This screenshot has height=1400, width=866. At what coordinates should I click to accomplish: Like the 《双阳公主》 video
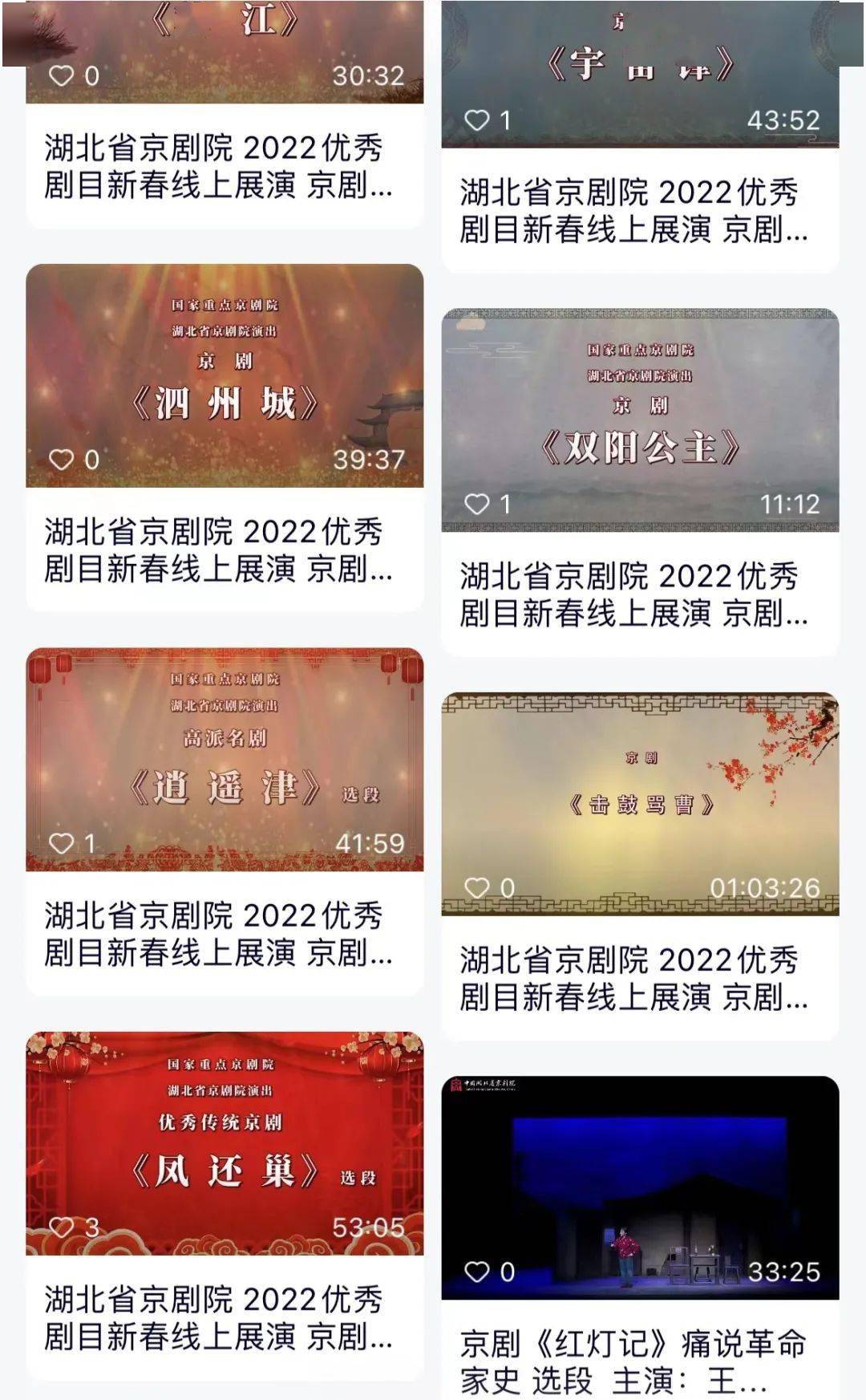pyautogui.click(x=477, y=504)
